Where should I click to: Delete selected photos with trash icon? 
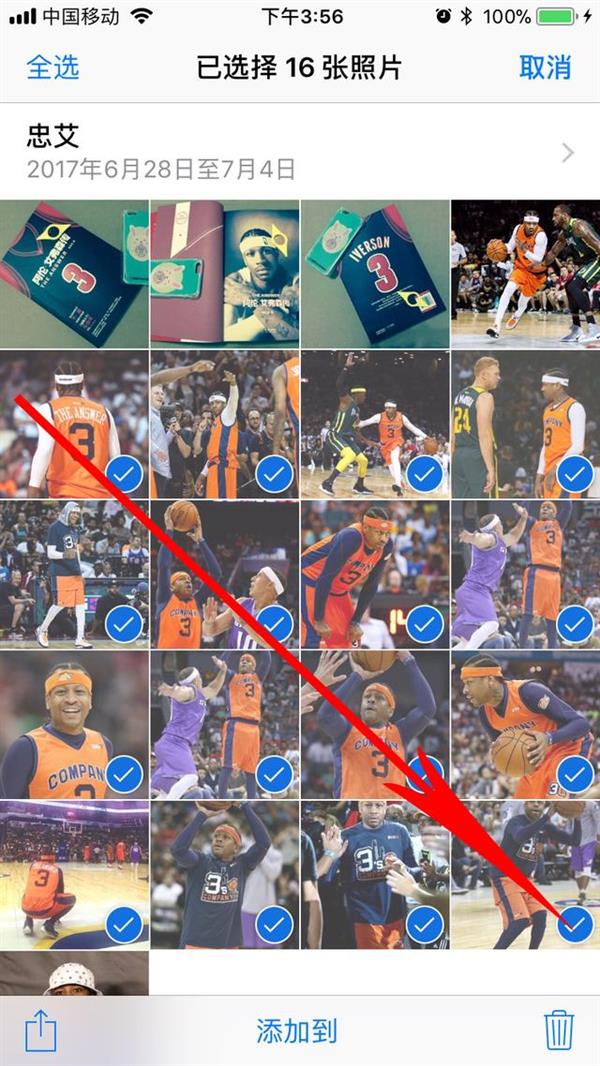click(x=558, y=1030)
